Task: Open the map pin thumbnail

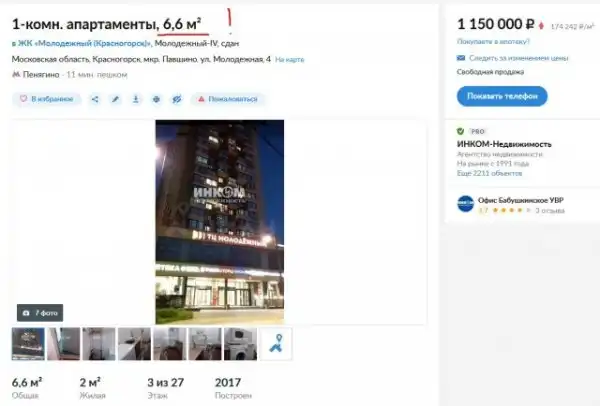Action: 277,343
